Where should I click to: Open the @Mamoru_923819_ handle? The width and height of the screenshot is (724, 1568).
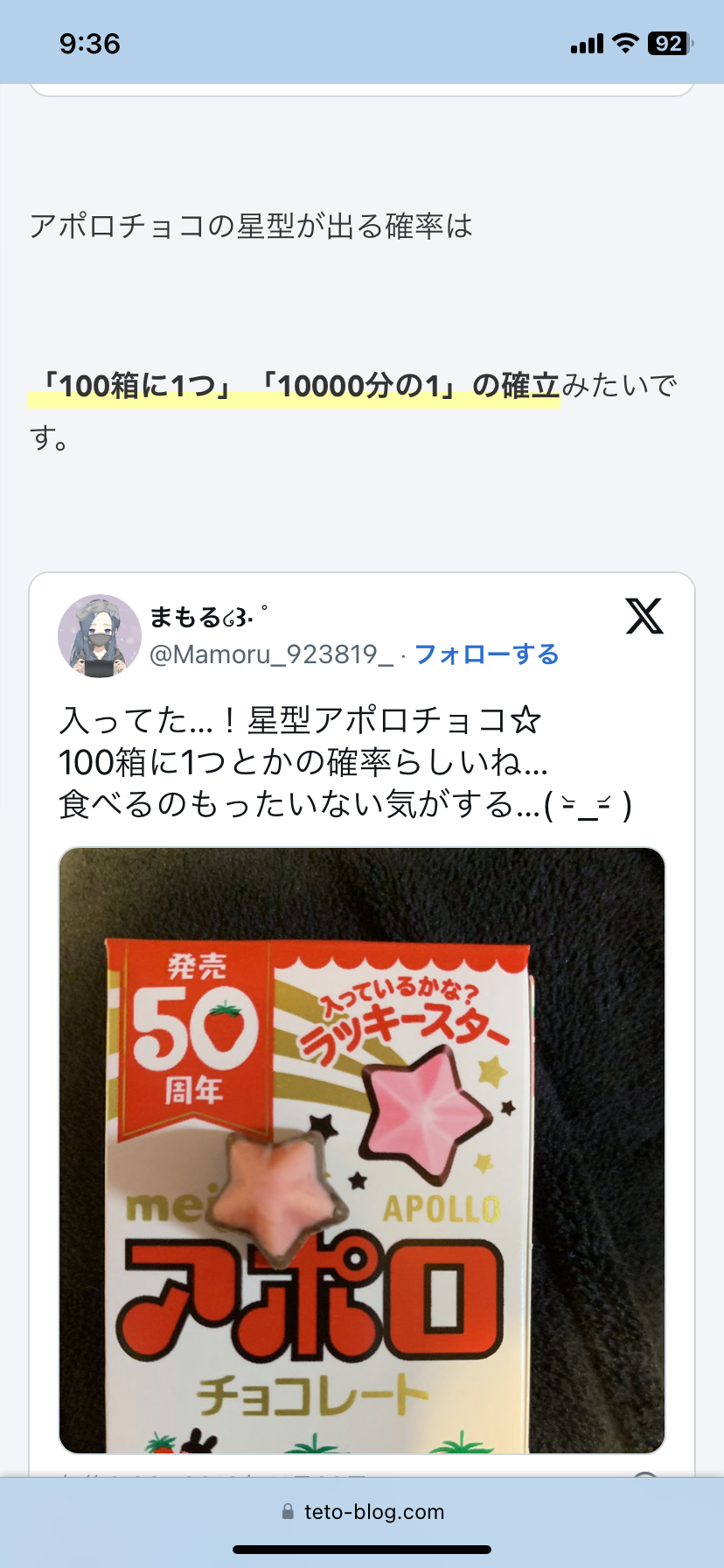tap(271, 654)
